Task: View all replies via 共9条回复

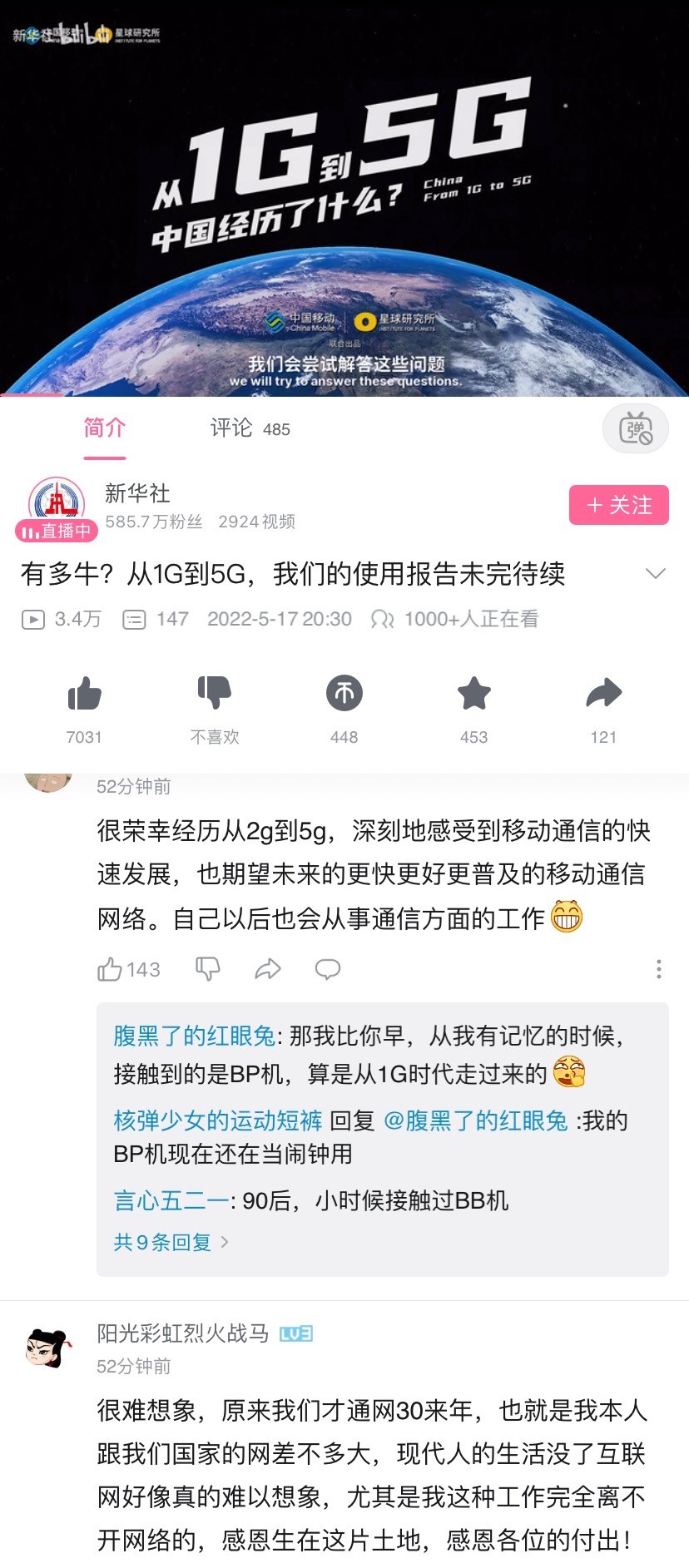Action: [171, 1242]
